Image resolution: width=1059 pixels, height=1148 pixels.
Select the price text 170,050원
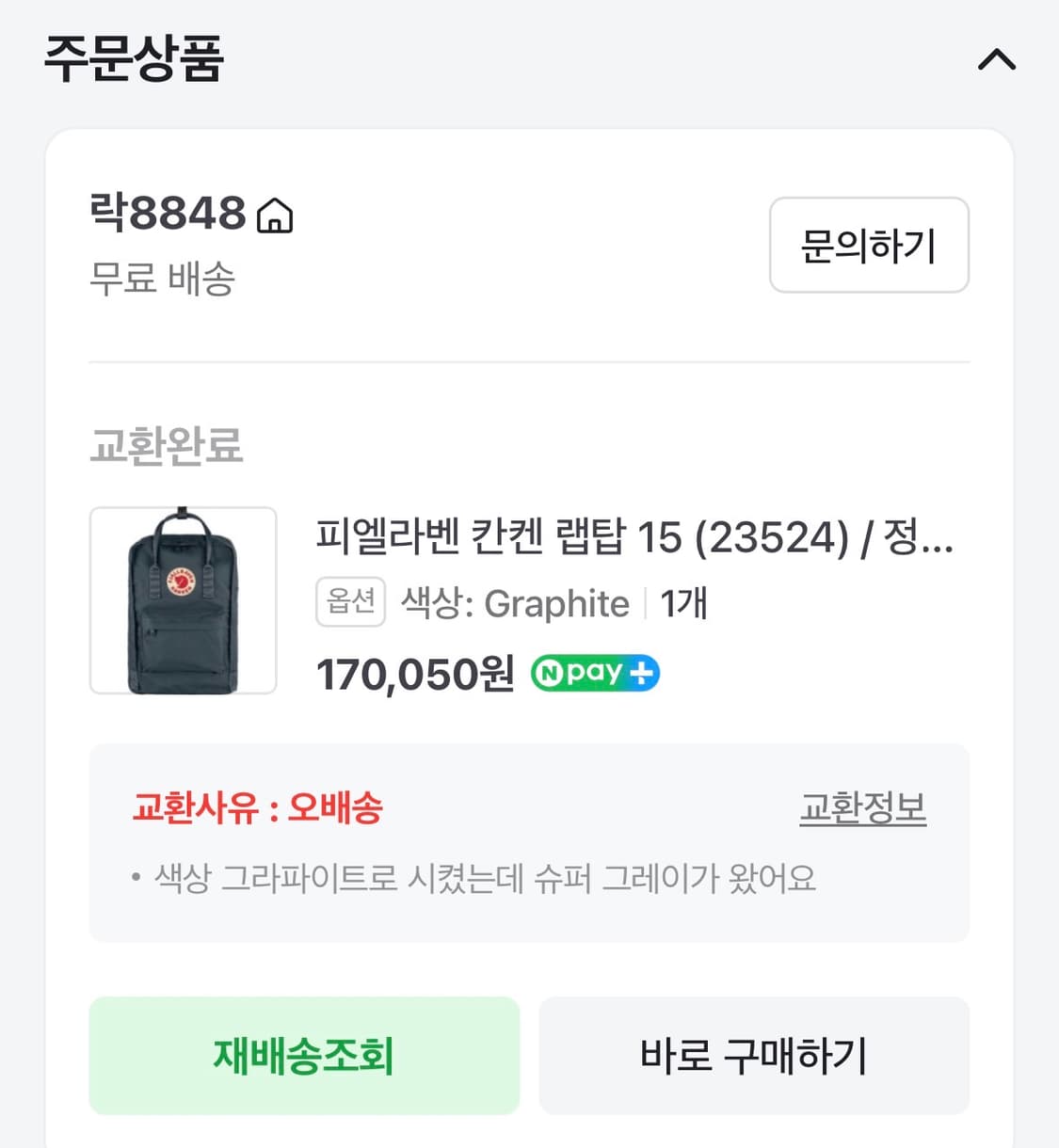coord(412,674)
